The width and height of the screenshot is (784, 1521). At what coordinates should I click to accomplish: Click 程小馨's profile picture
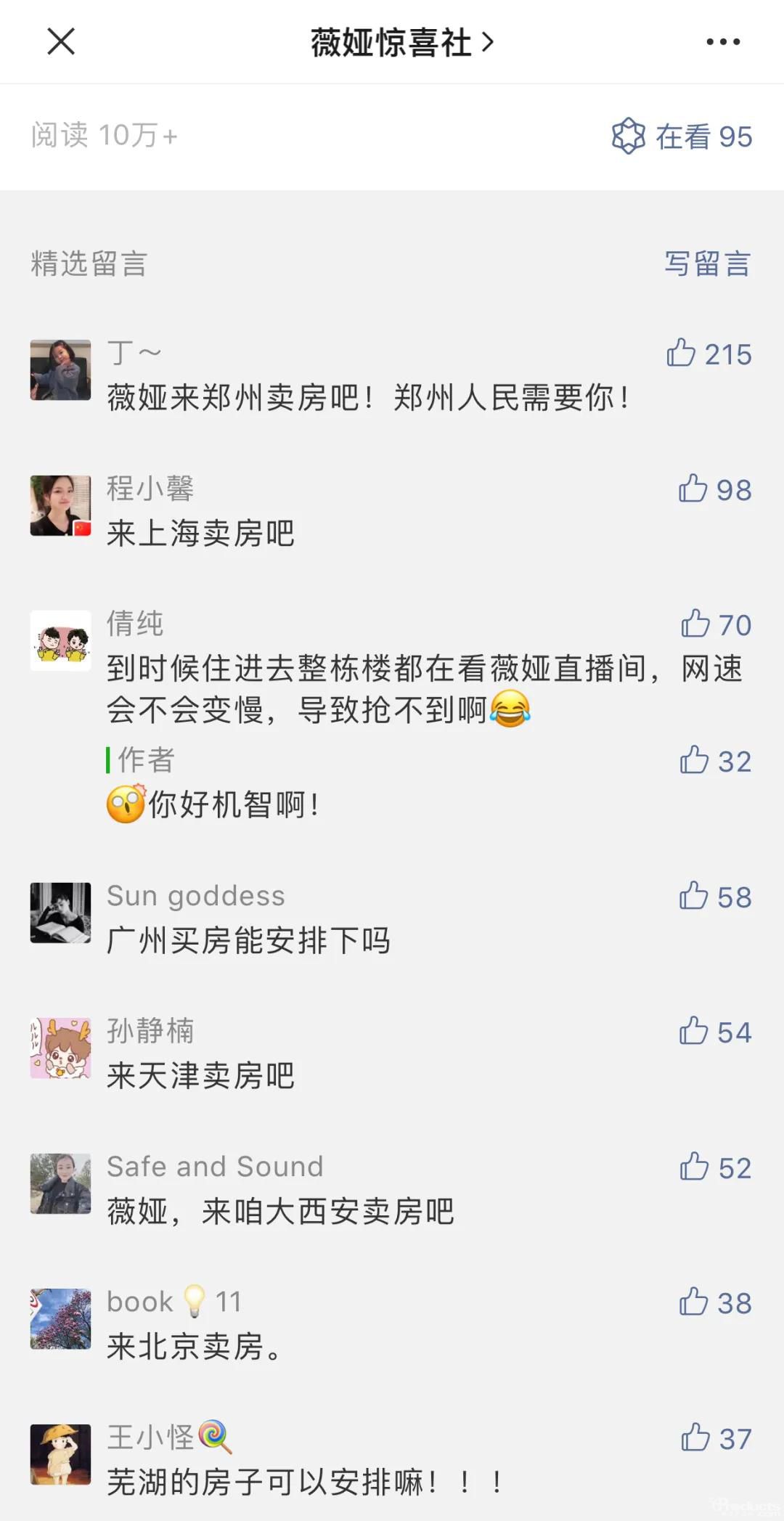pos(61,506)
